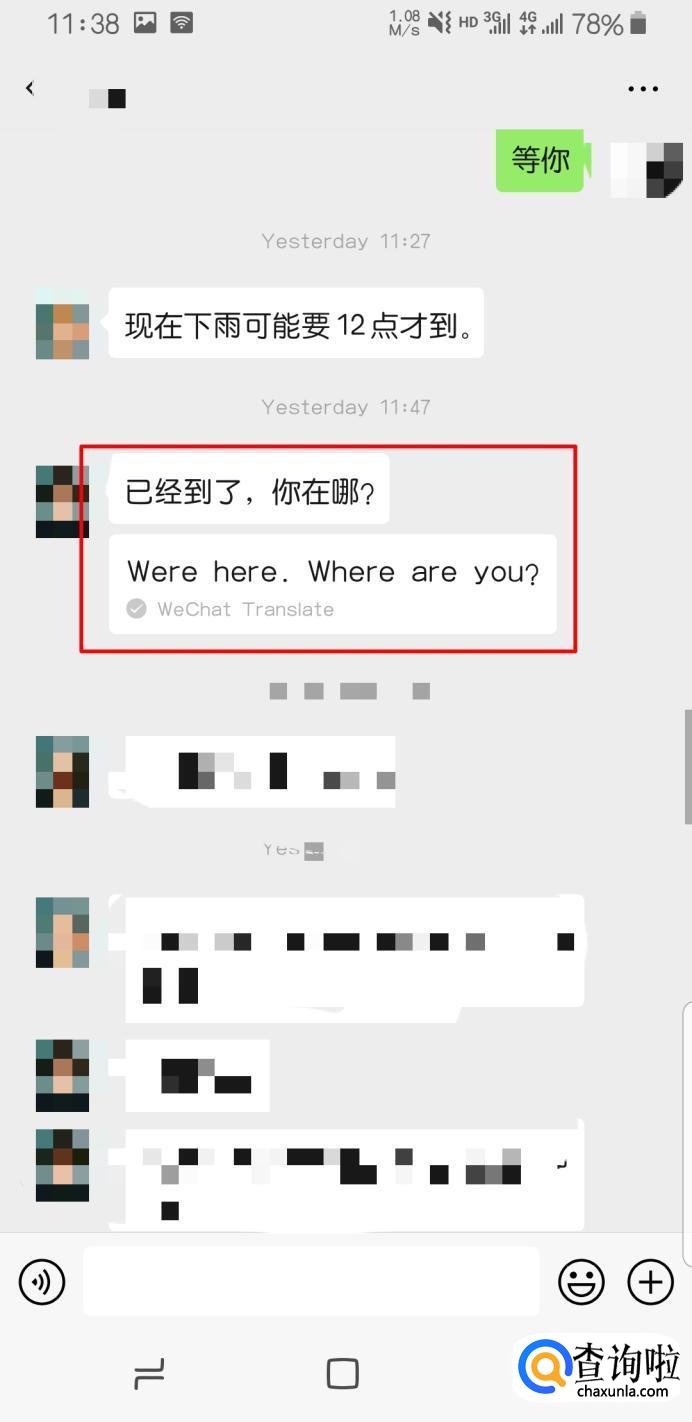
Task: Go to the home screen
Action: (343, 1374)
